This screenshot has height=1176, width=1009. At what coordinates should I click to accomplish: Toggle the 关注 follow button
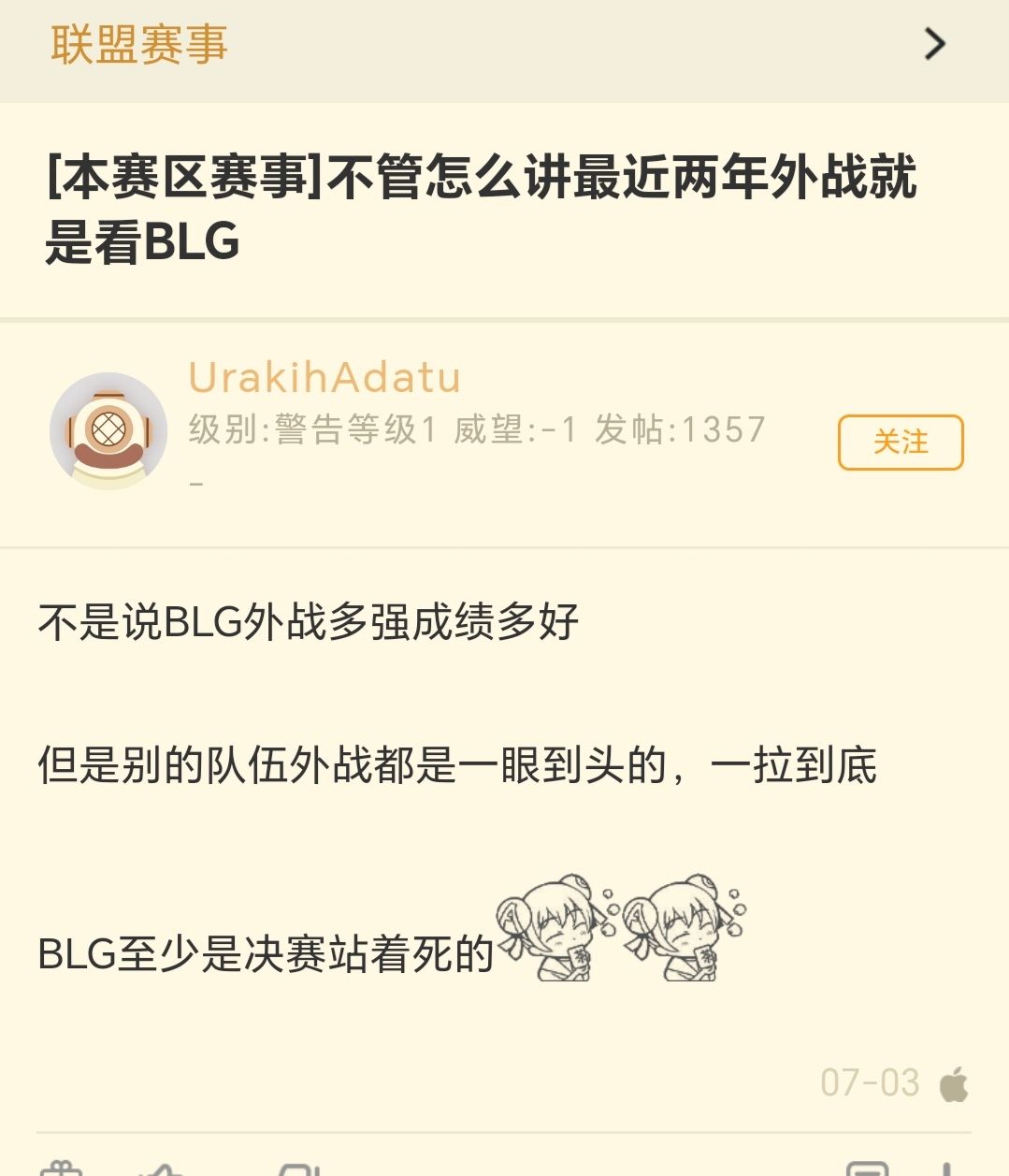(901, 443)
